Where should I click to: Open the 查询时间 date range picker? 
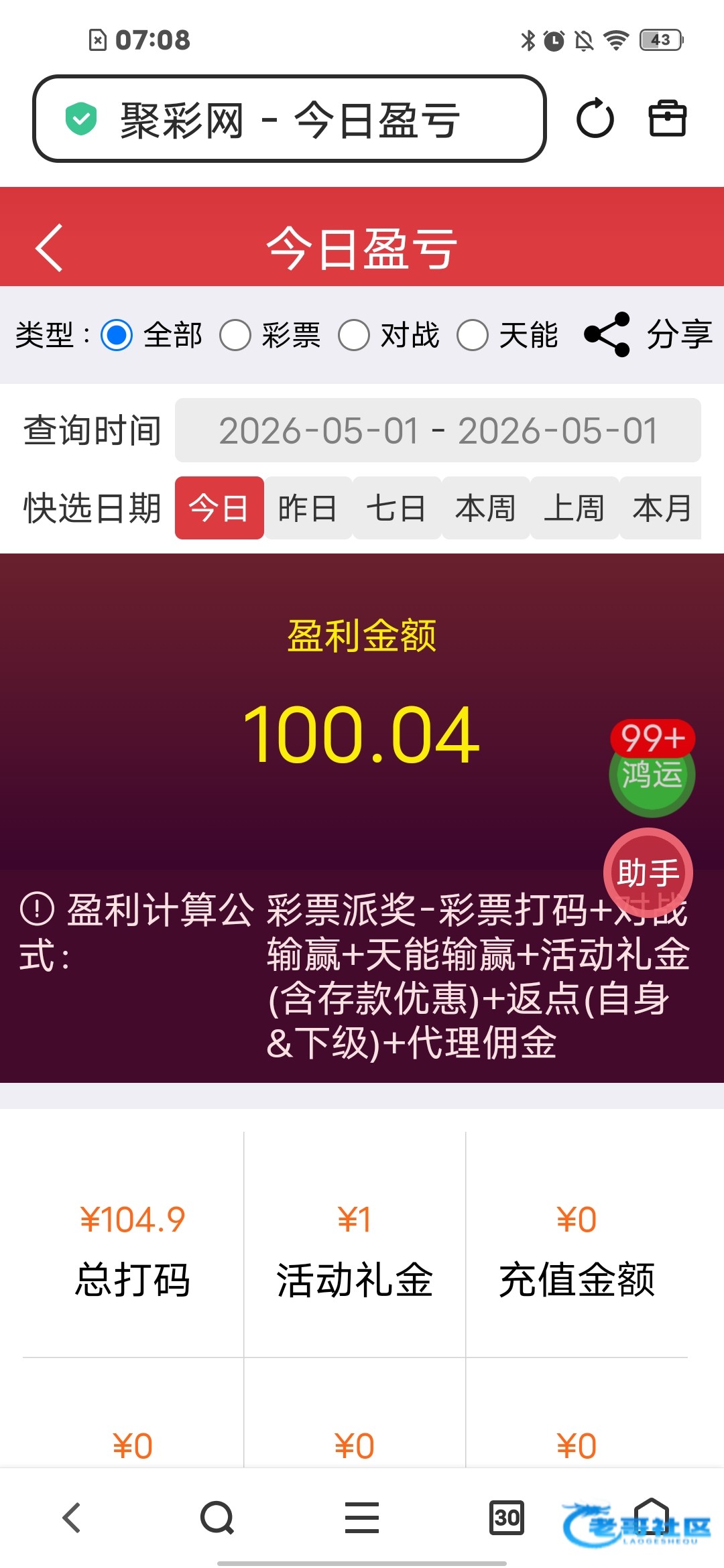[438, 430]
